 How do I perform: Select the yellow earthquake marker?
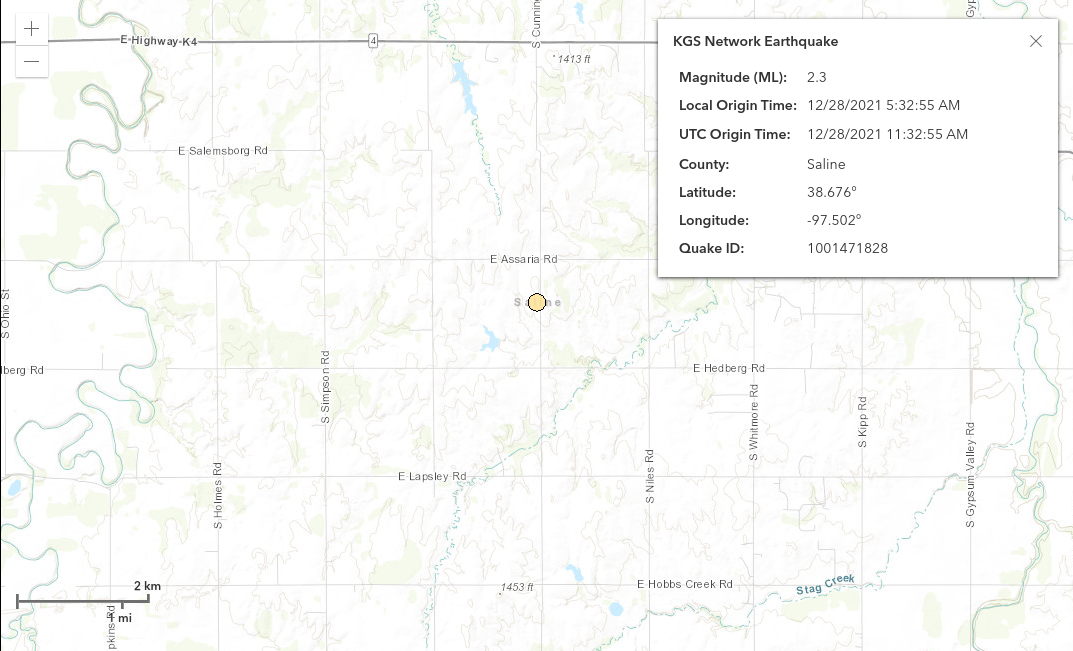[x=537, y=302]
